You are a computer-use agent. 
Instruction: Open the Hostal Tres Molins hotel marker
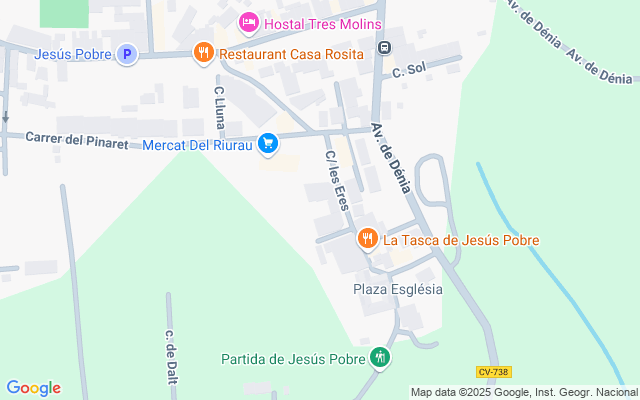click(x=249, y=22)
